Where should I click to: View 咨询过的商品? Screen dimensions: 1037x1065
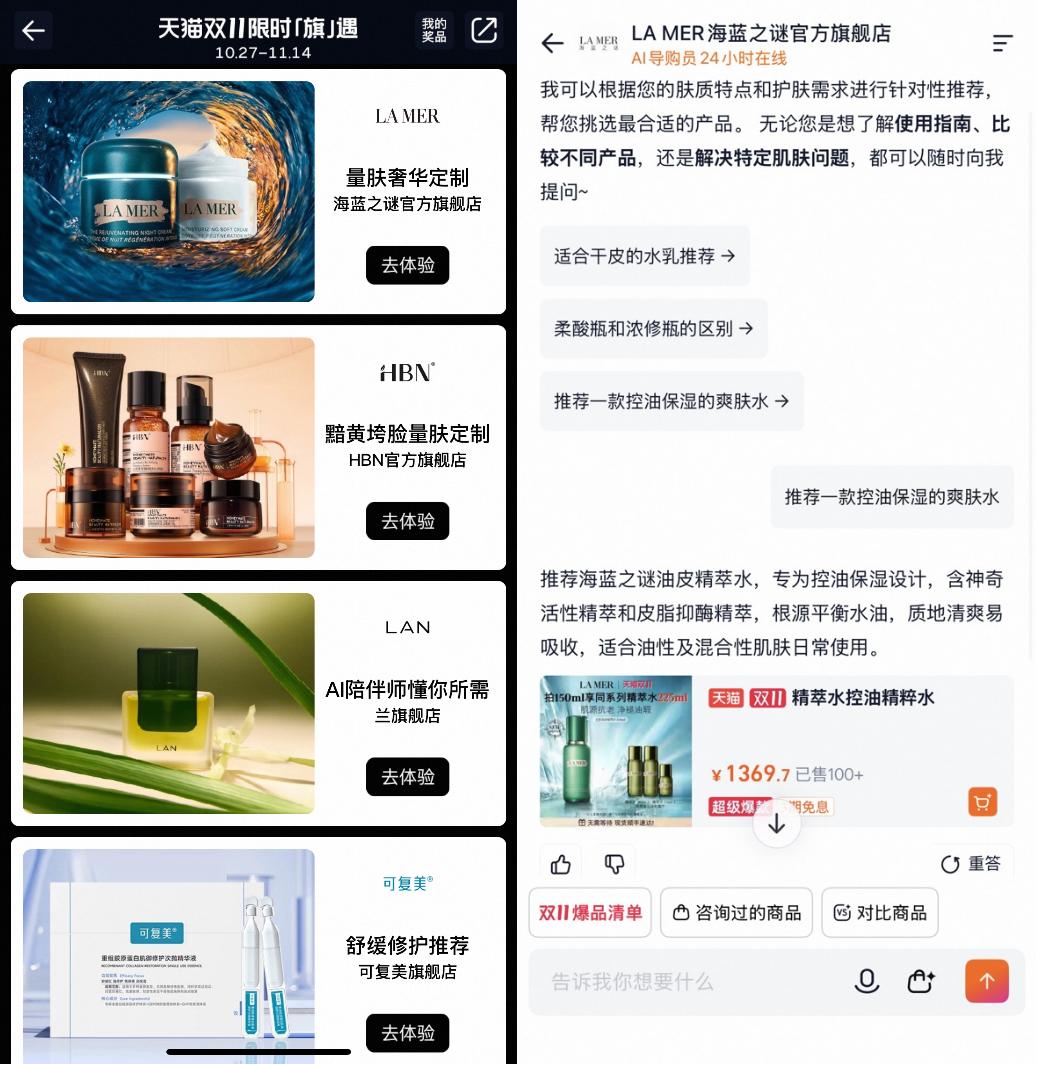click(736, 912)
